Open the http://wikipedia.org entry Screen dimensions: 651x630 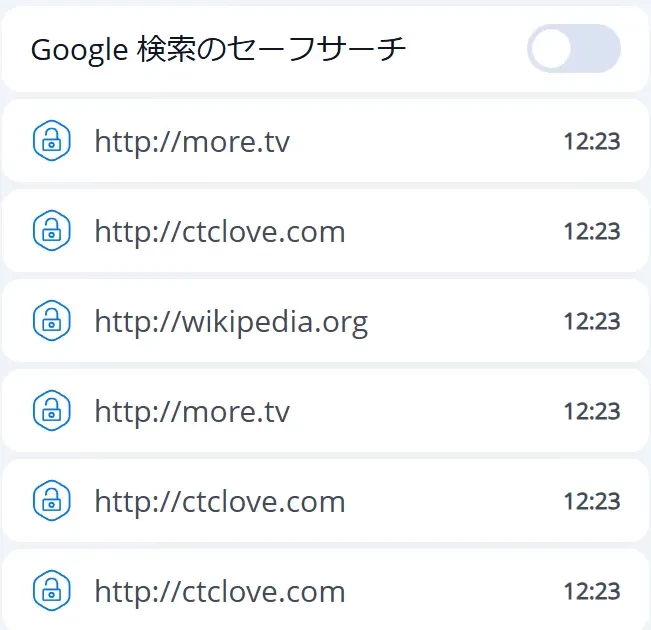[231, 322]
